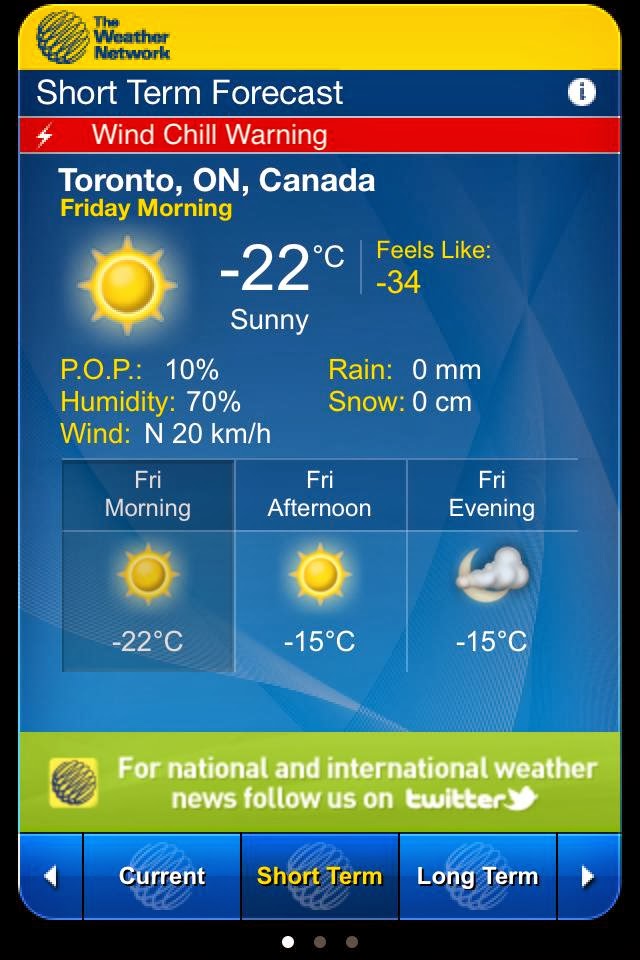The image size is (640, 960).
Task: Switch to the Short Term tab
Action: point(320,876)
